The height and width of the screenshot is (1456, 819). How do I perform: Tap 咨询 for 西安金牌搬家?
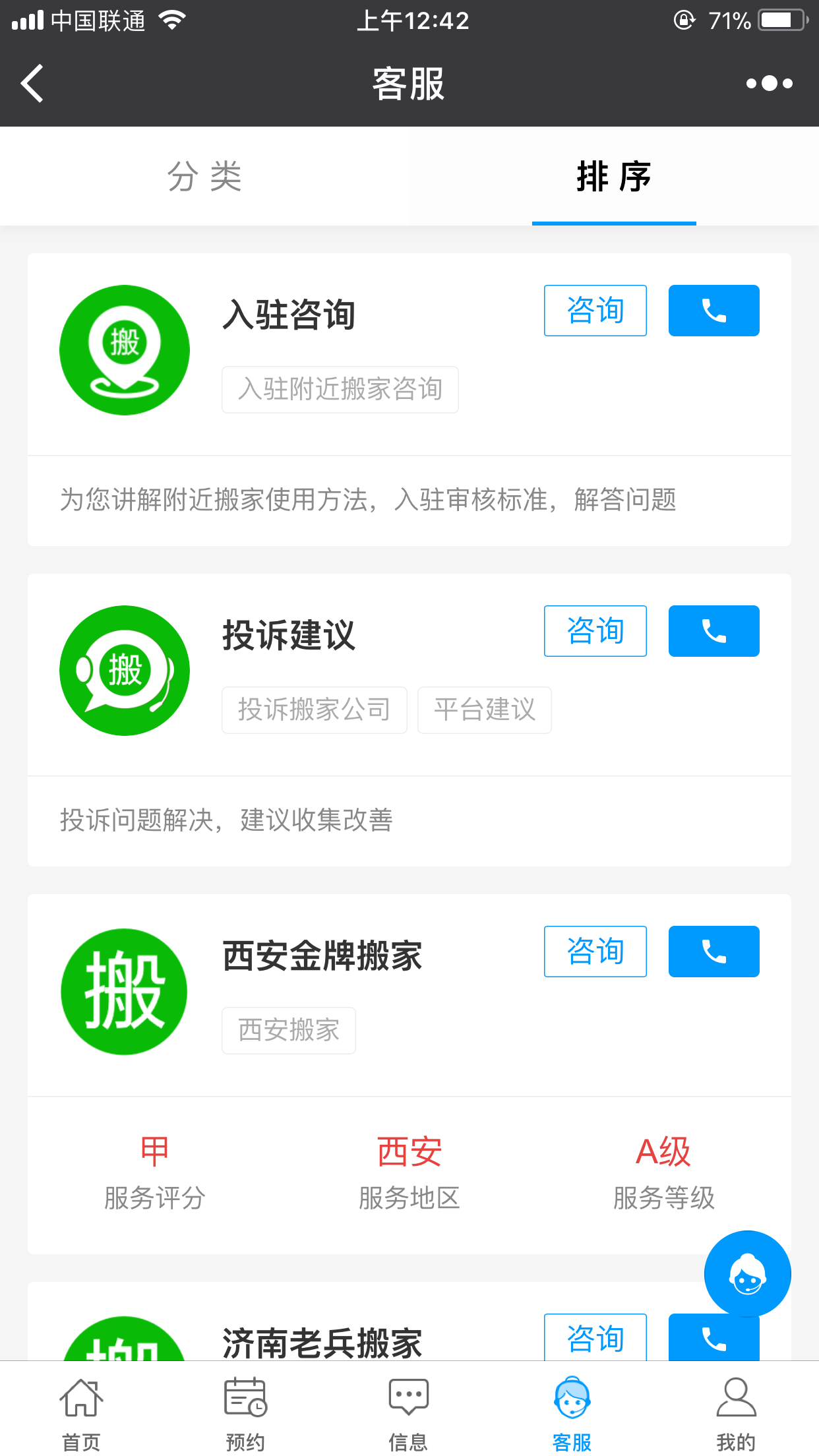(595, 952)
